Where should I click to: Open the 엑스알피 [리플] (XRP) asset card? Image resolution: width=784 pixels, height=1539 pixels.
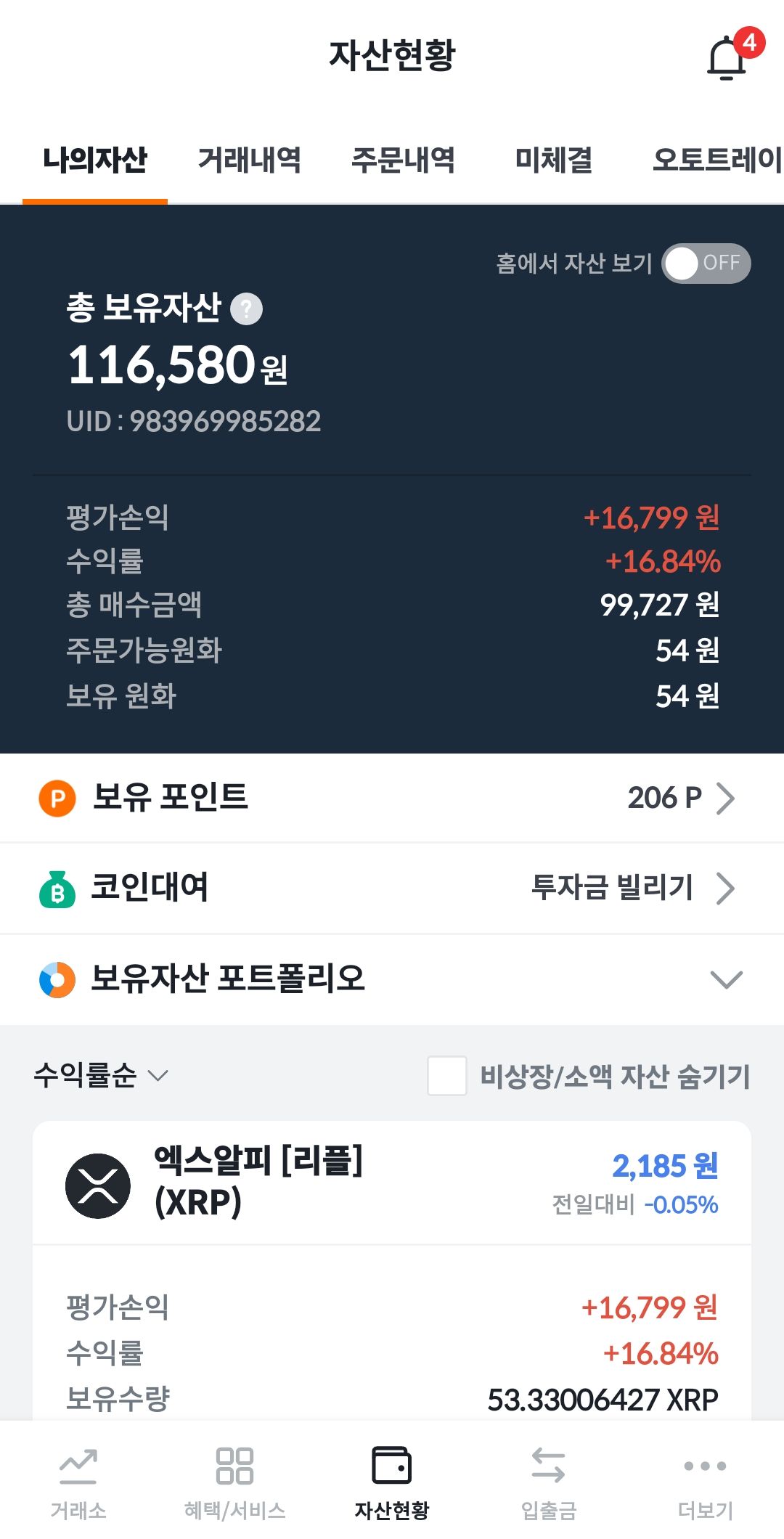tap(392, 1183)
